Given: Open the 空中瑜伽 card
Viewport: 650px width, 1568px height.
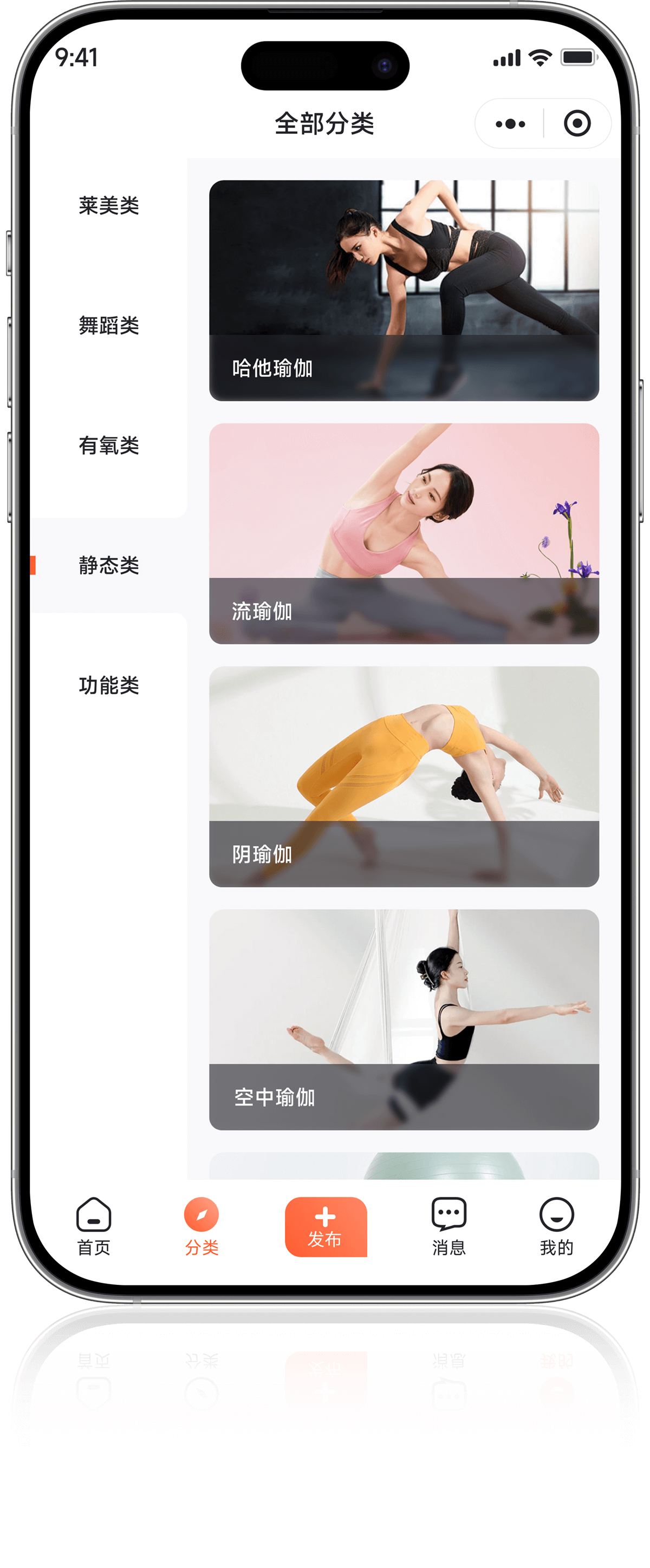Looking at the screenshot, I should (x=404, y=1019).
